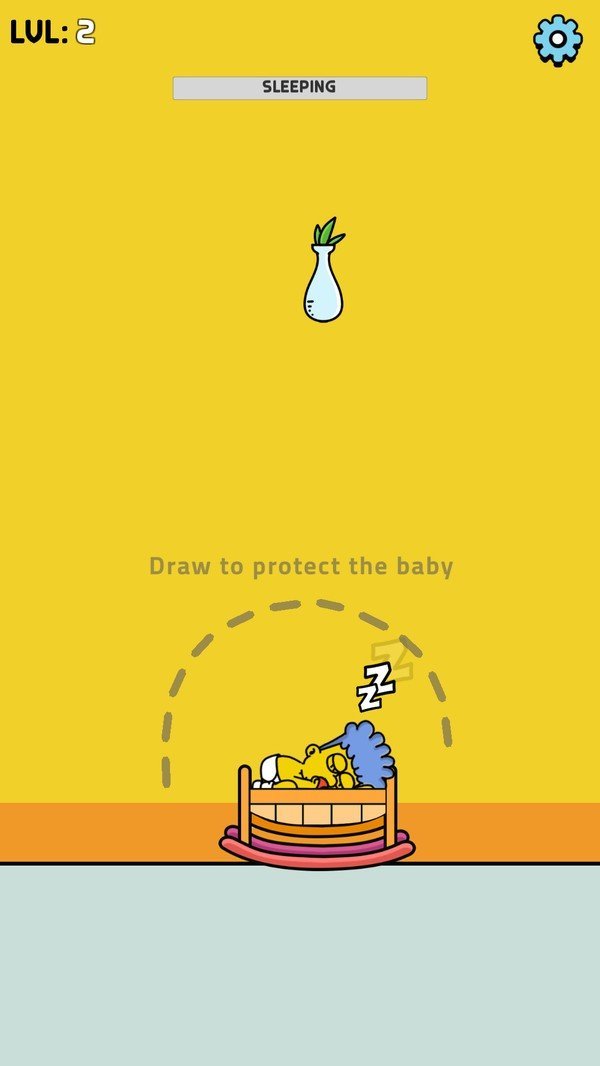Open the settings gear
This screenshot has height=1066, width=600.
click(x=557, y=40)
